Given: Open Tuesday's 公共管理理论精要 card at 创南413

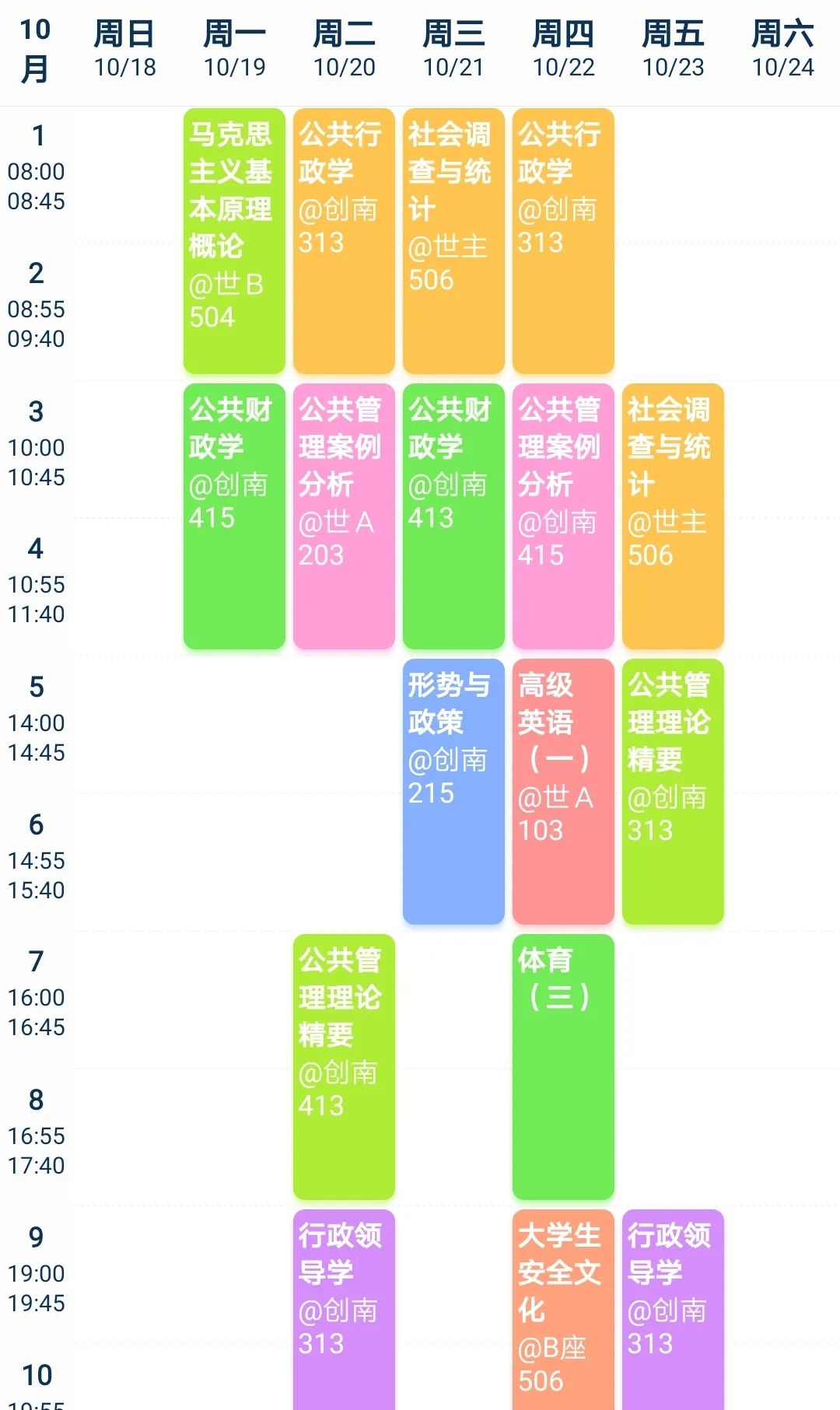Looking at the screenshot, I should click(344, 1067).
